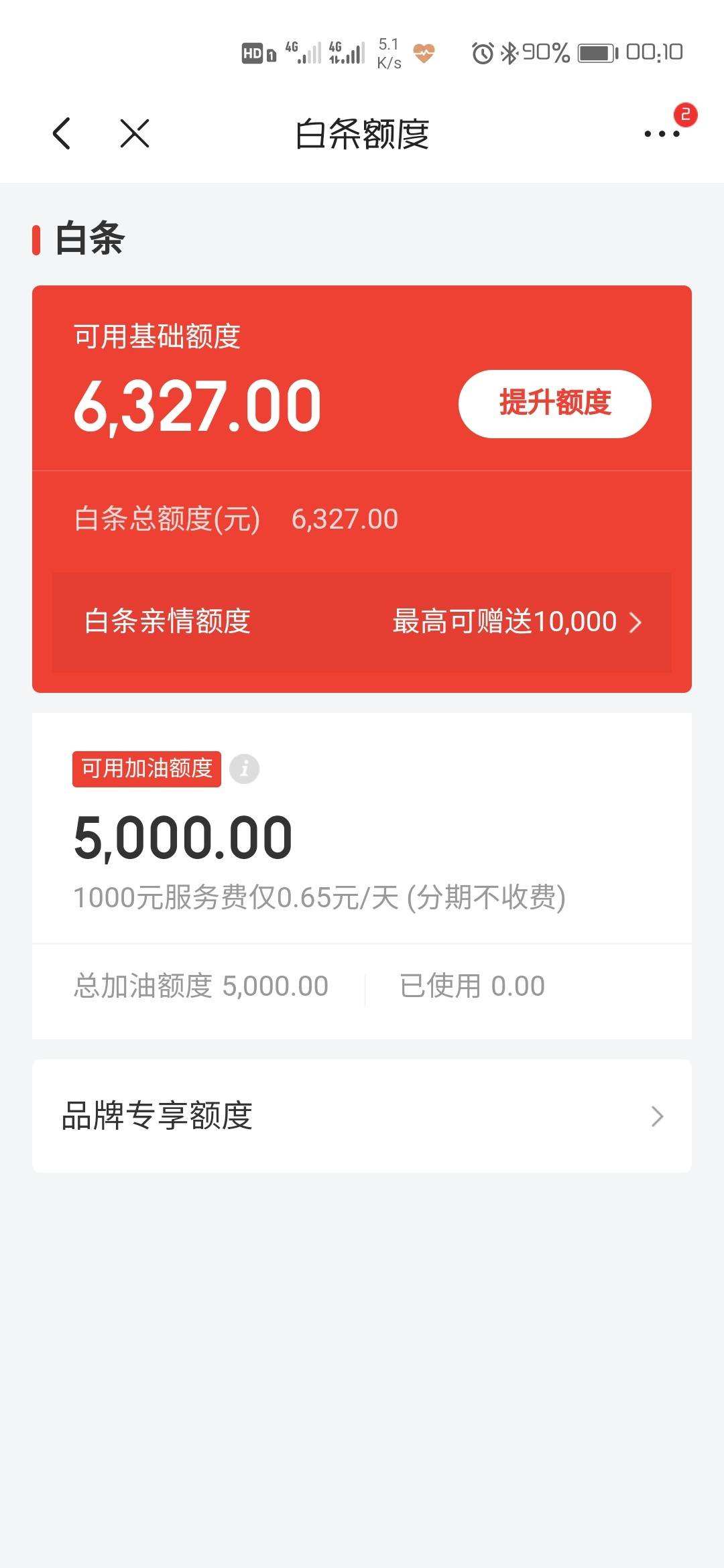Tap the heart-rate icon in status bar

(x=422, y=52)
